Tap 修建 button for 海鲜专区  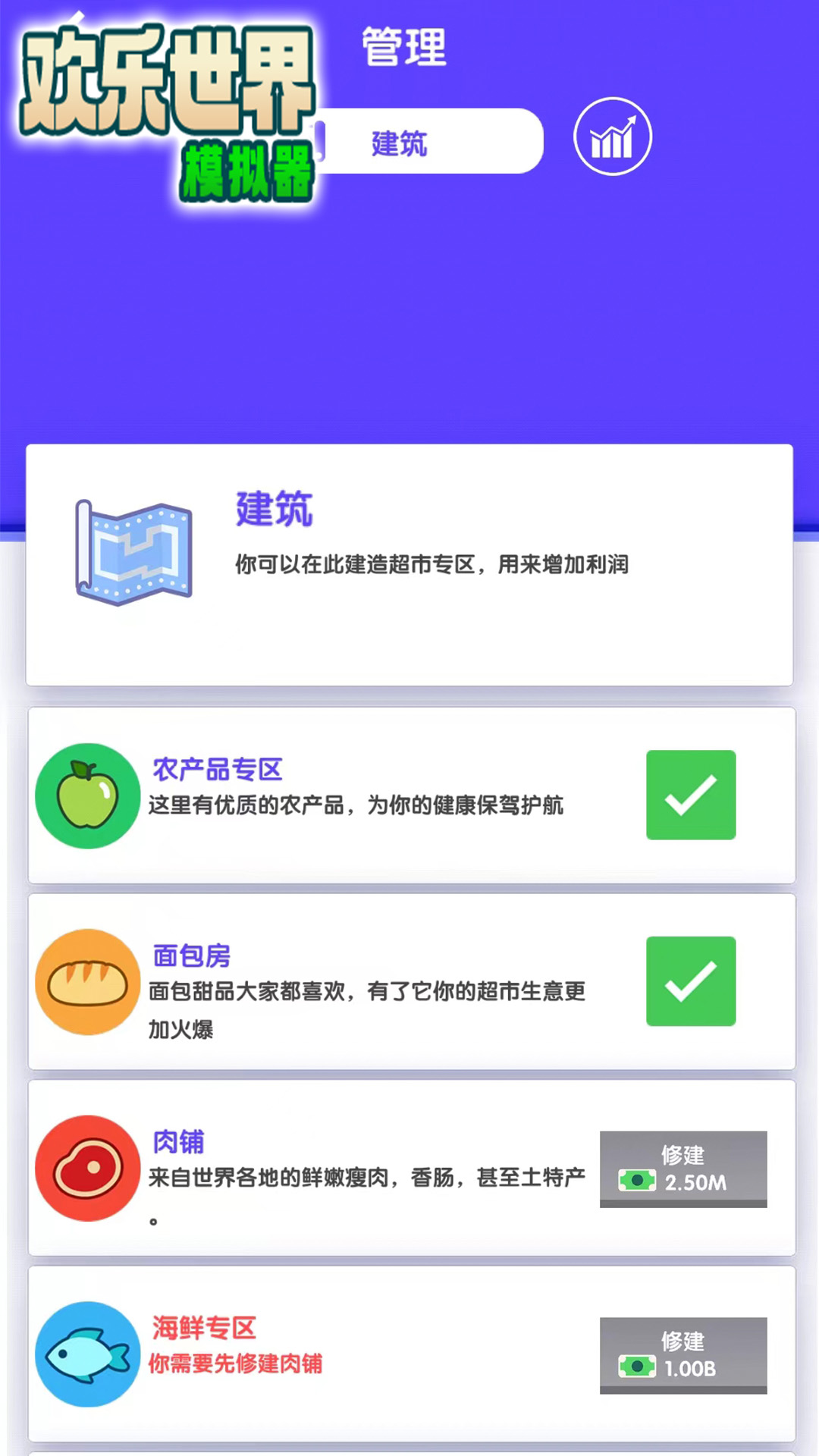683,1355
